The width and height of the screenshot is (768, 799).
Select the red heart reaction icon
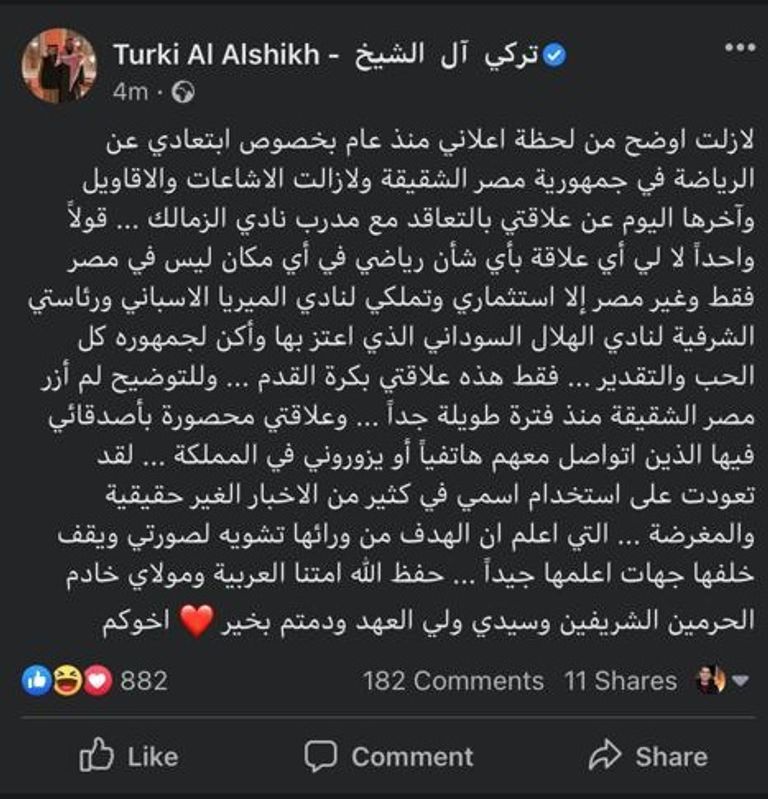(95, 676)
